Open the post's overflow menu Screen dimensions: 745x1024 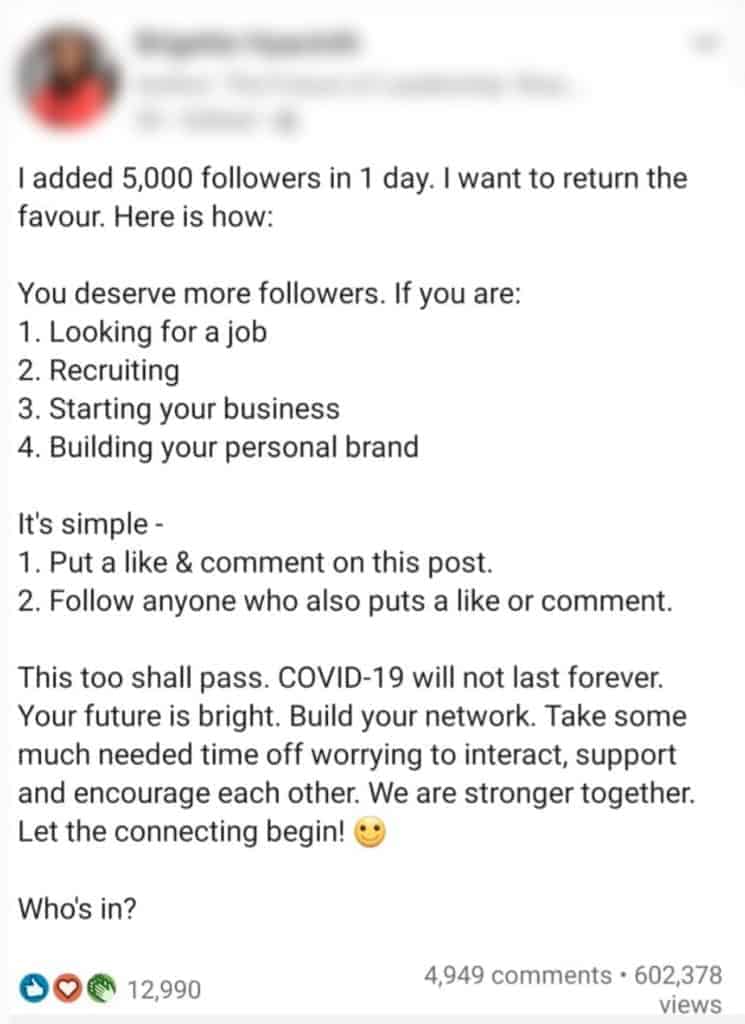(x=708, y=42)
